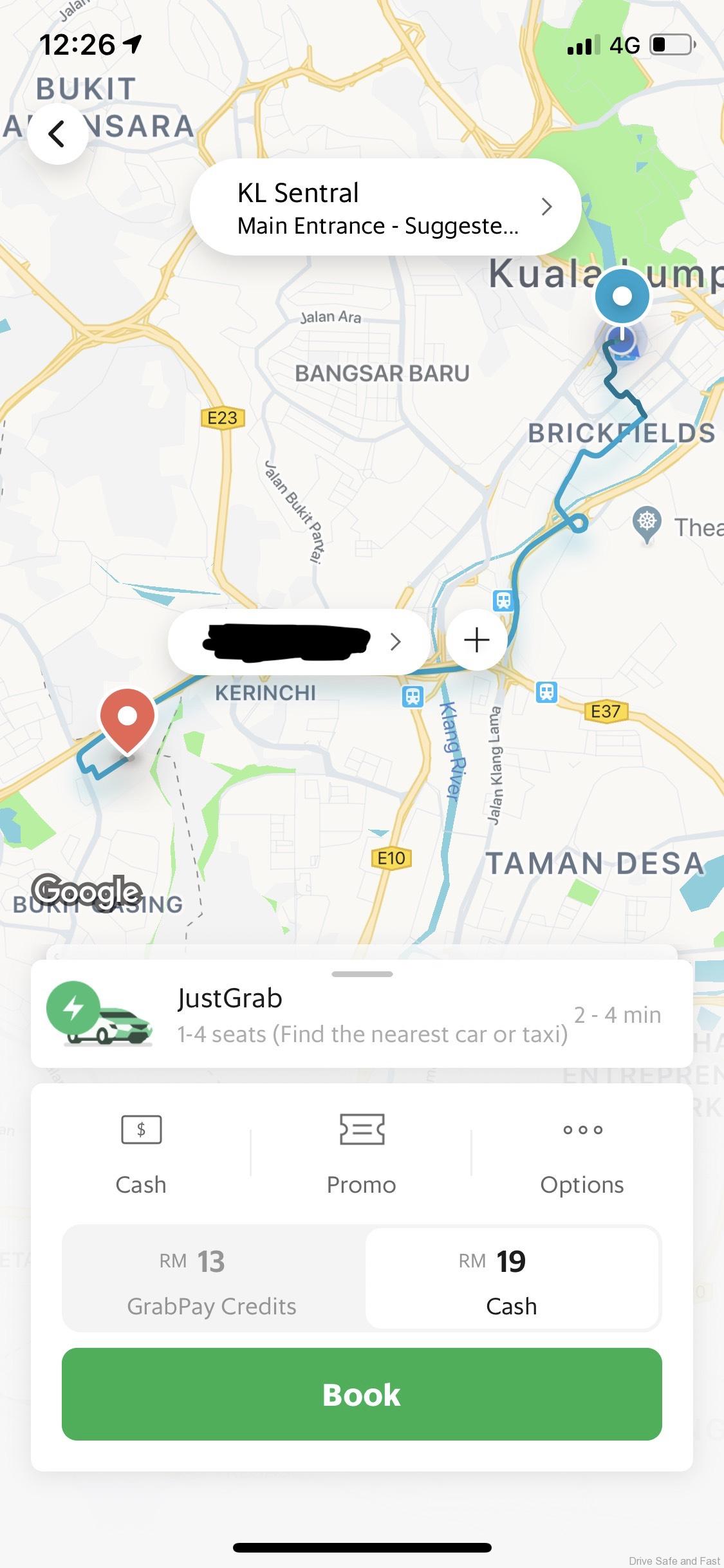Change the KL Sentral pickup location

pyautogui.click(x=385, y=207)
